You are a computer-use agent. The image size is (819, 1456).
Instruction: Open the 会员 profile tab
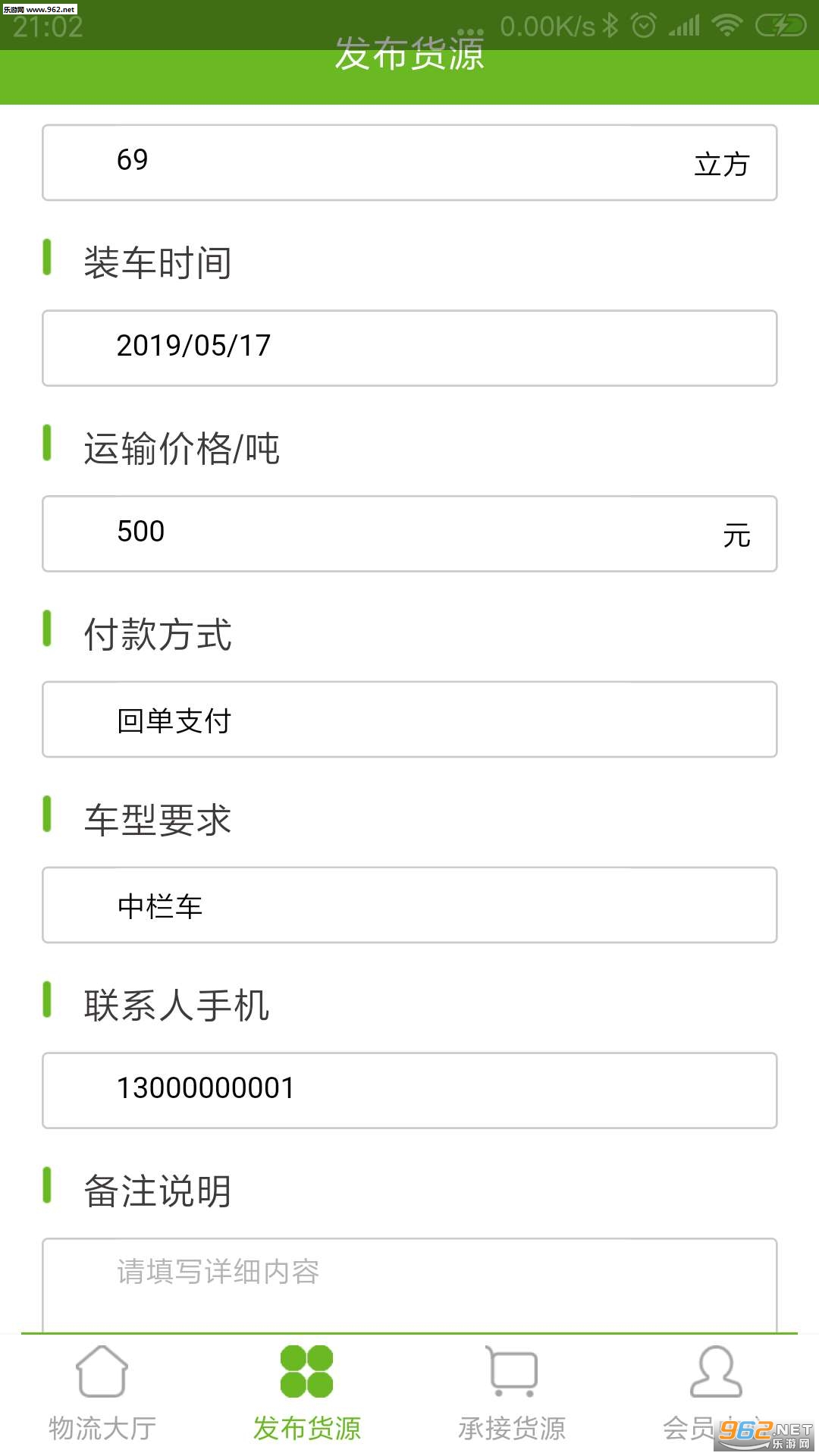pyautogui.click(x=715, y=1394)
